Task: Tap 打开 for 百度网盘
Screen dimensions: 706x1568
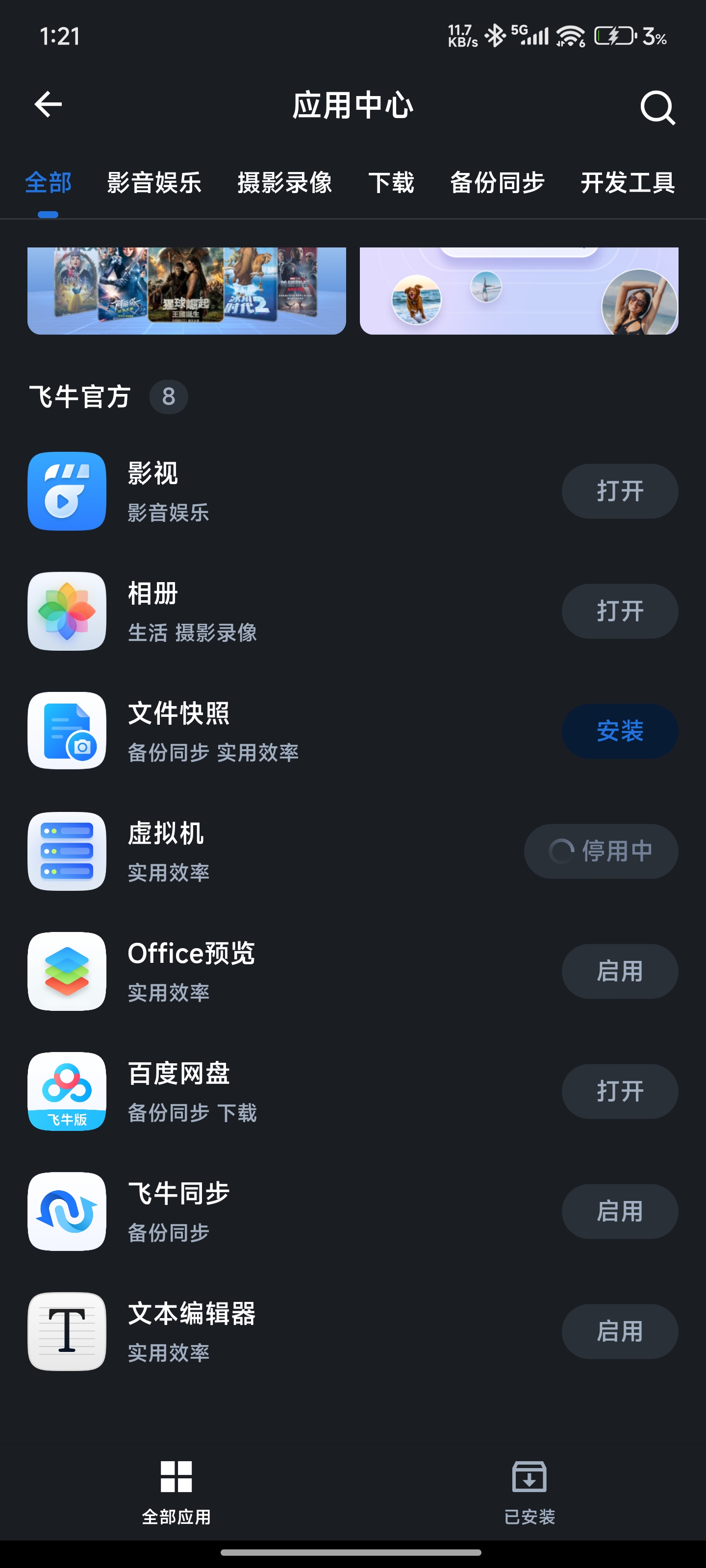Action: click(620, 1091)
